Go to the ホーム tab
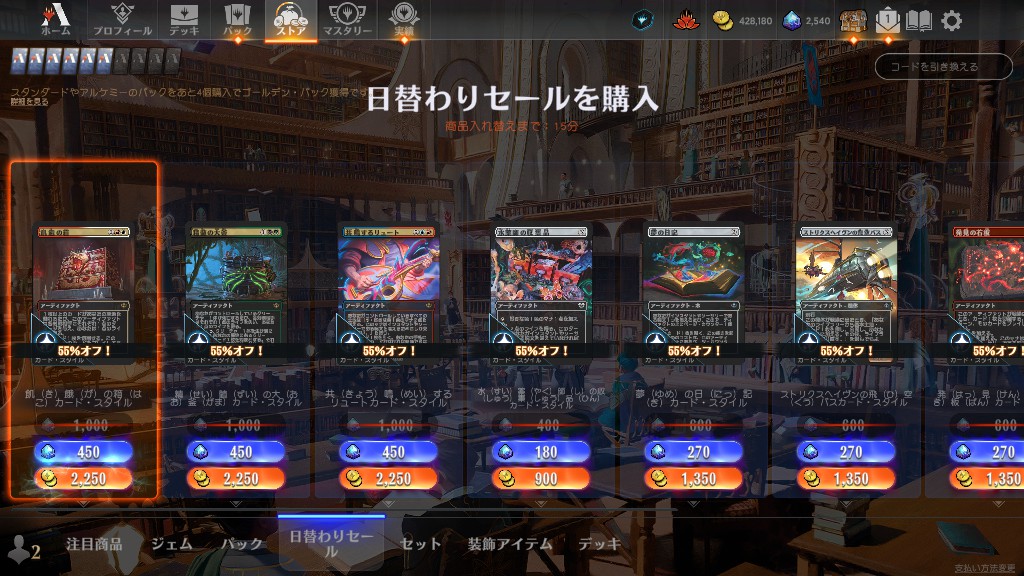The height and width of the screenshot is (576, 1024). coord(56,20)
